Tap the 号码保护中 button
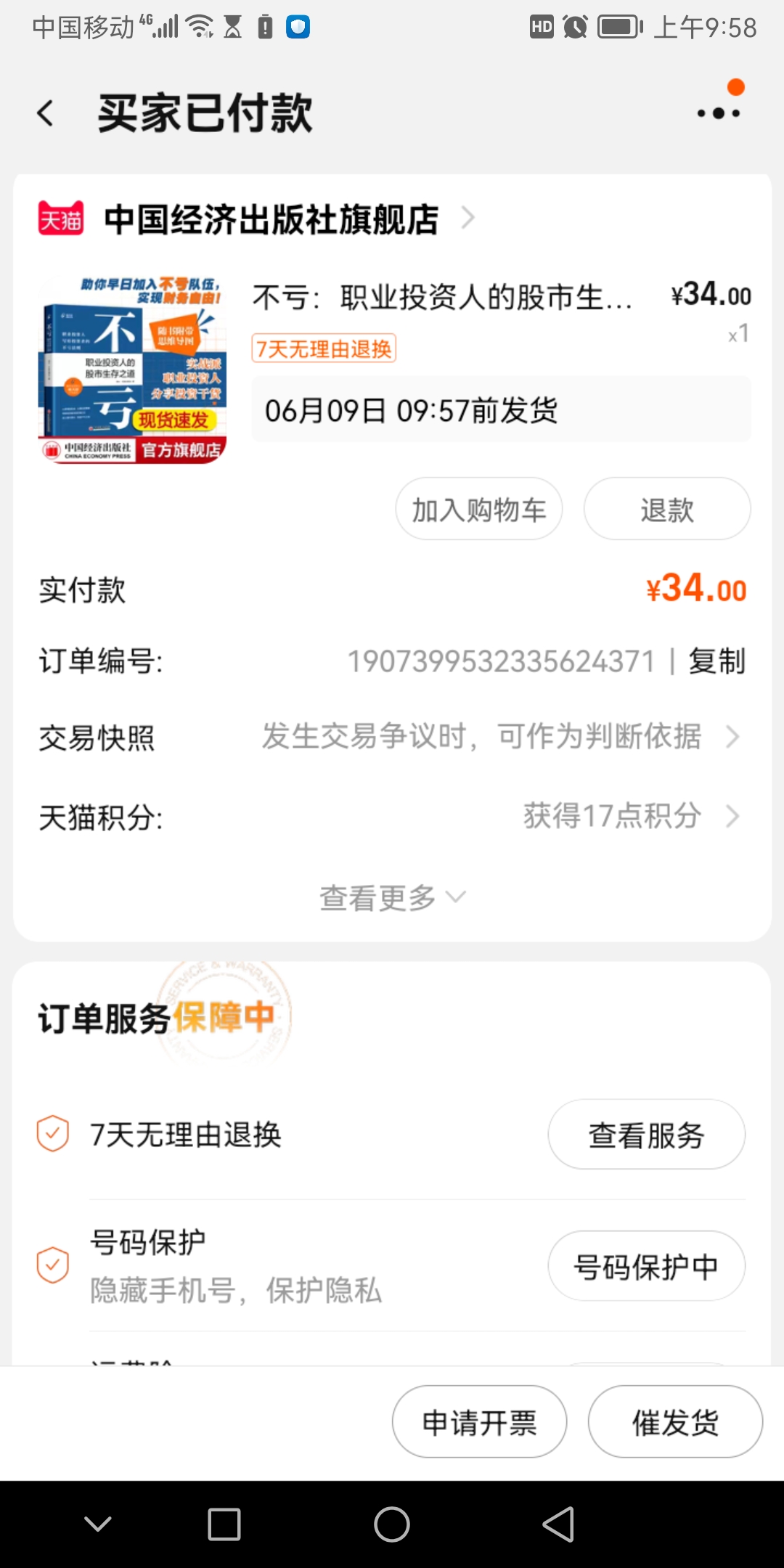Screen dimensions: 784x1568 (646, 1267)
